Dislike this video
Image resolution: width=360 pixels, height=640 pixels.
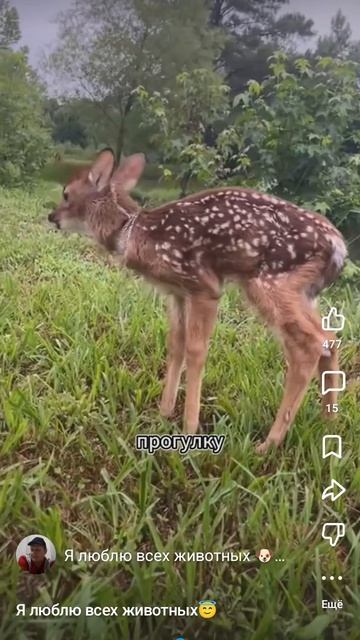tap(333, 534)
